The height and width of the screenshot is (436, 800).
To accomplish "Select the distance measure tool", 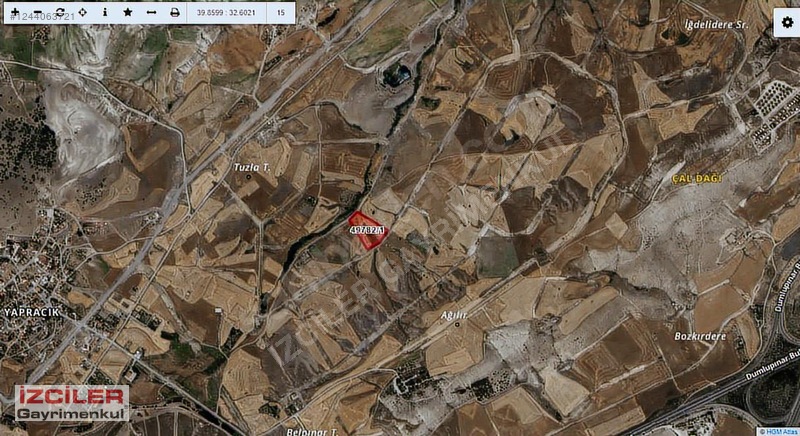I will (151, 12).
